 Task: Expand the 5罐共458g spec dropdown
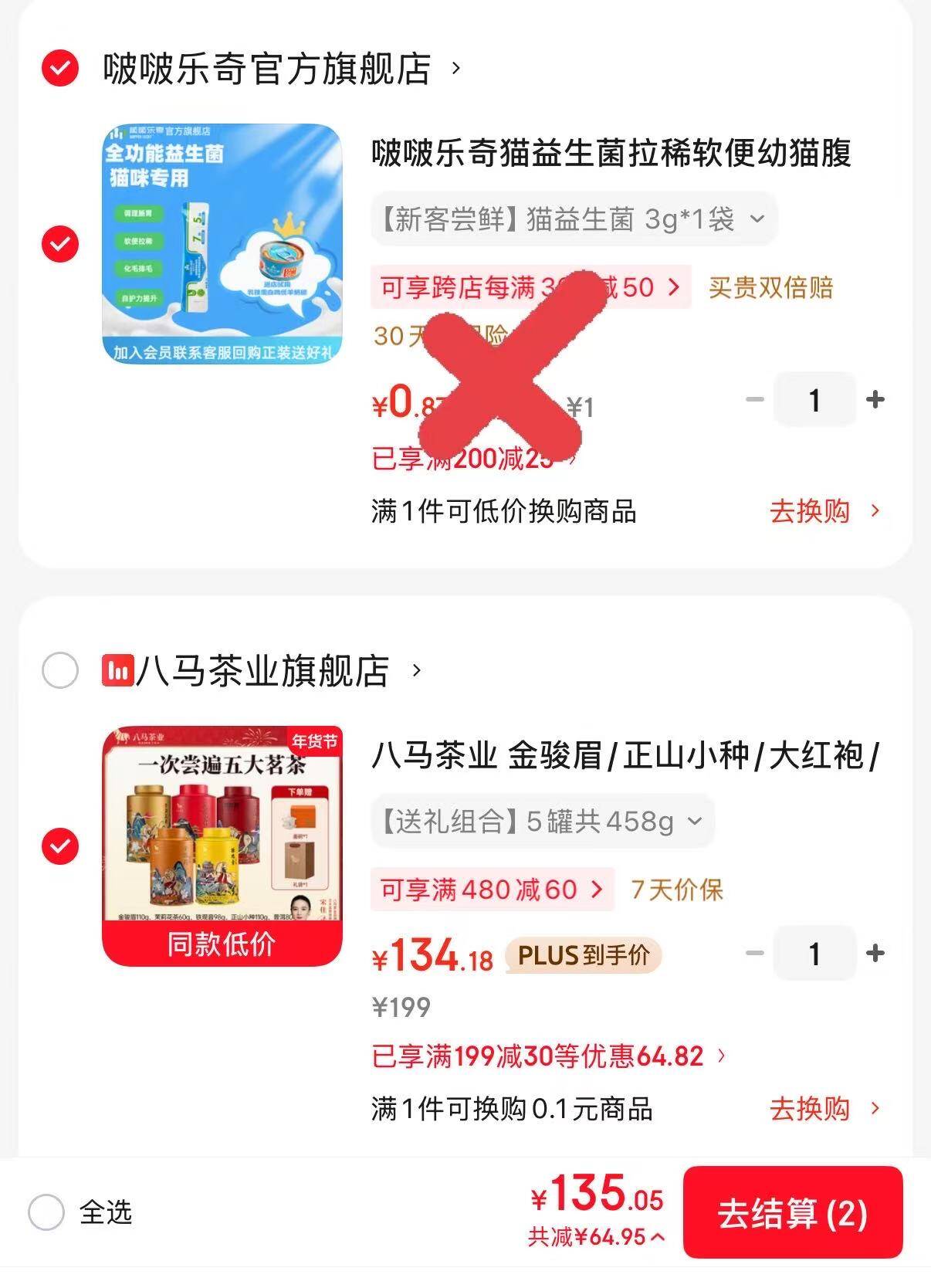coord(542,822)
